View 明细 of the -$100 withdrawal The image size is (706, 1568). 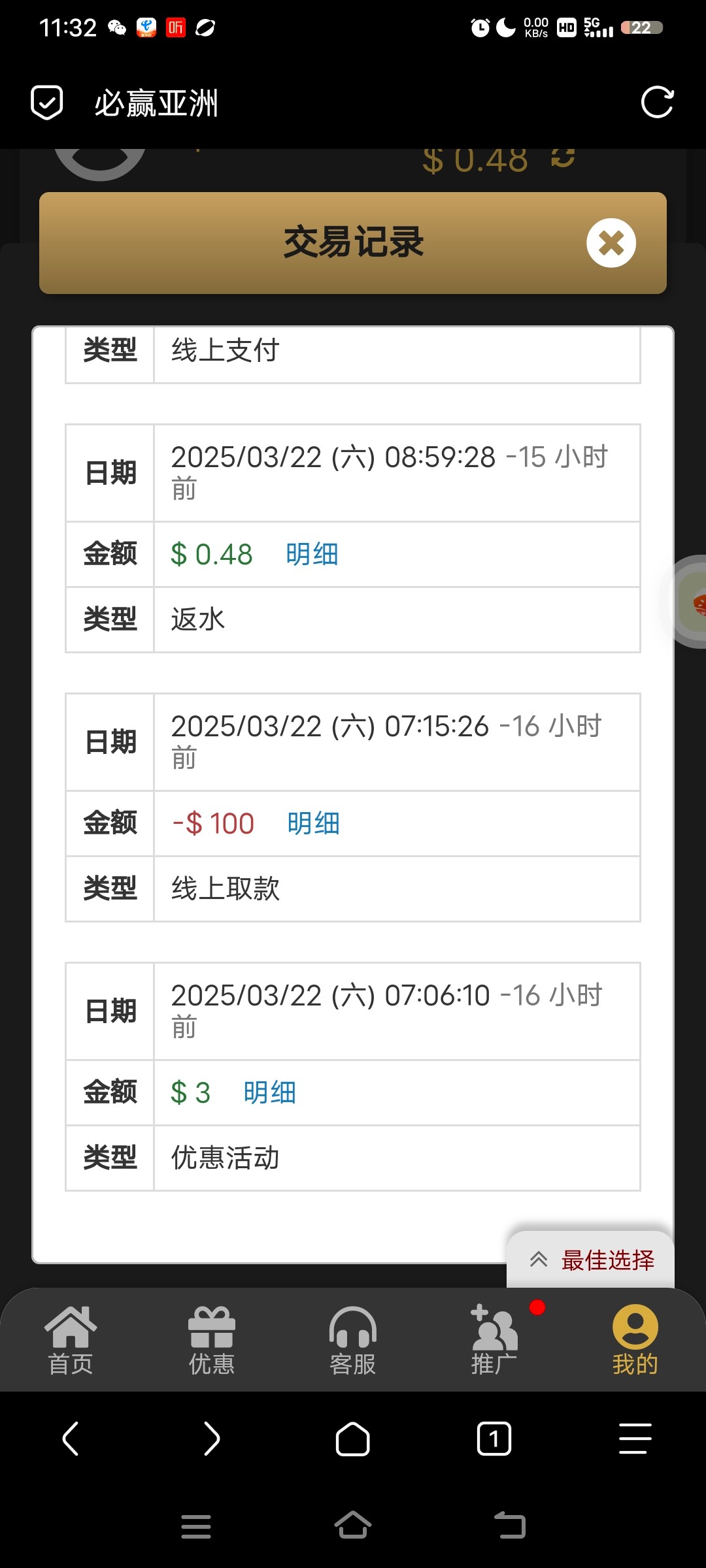[313, 824]
